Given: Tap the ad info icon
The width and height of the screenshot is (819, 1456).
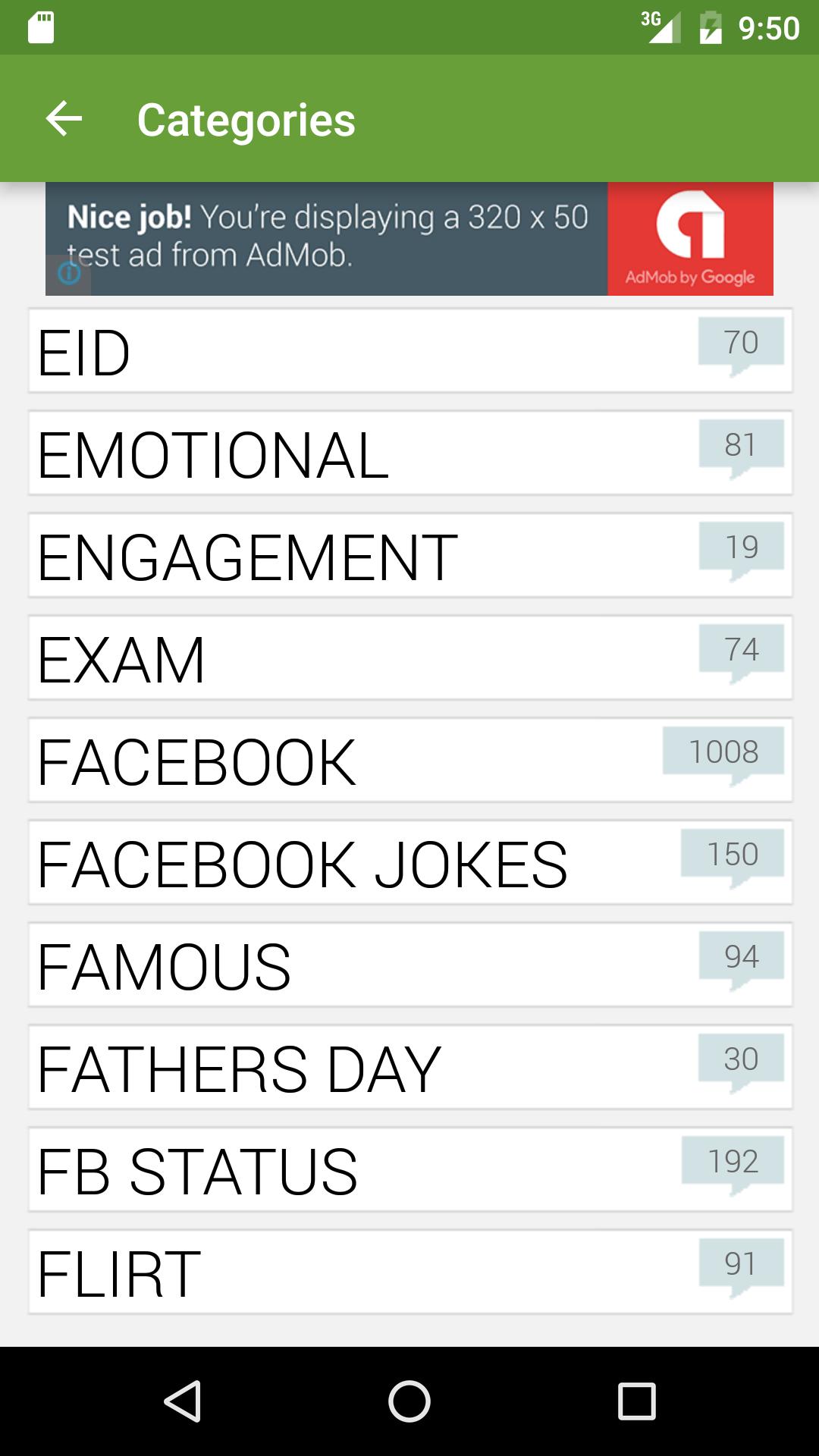Looking at the screenshot, I should [x=69, y=273].
